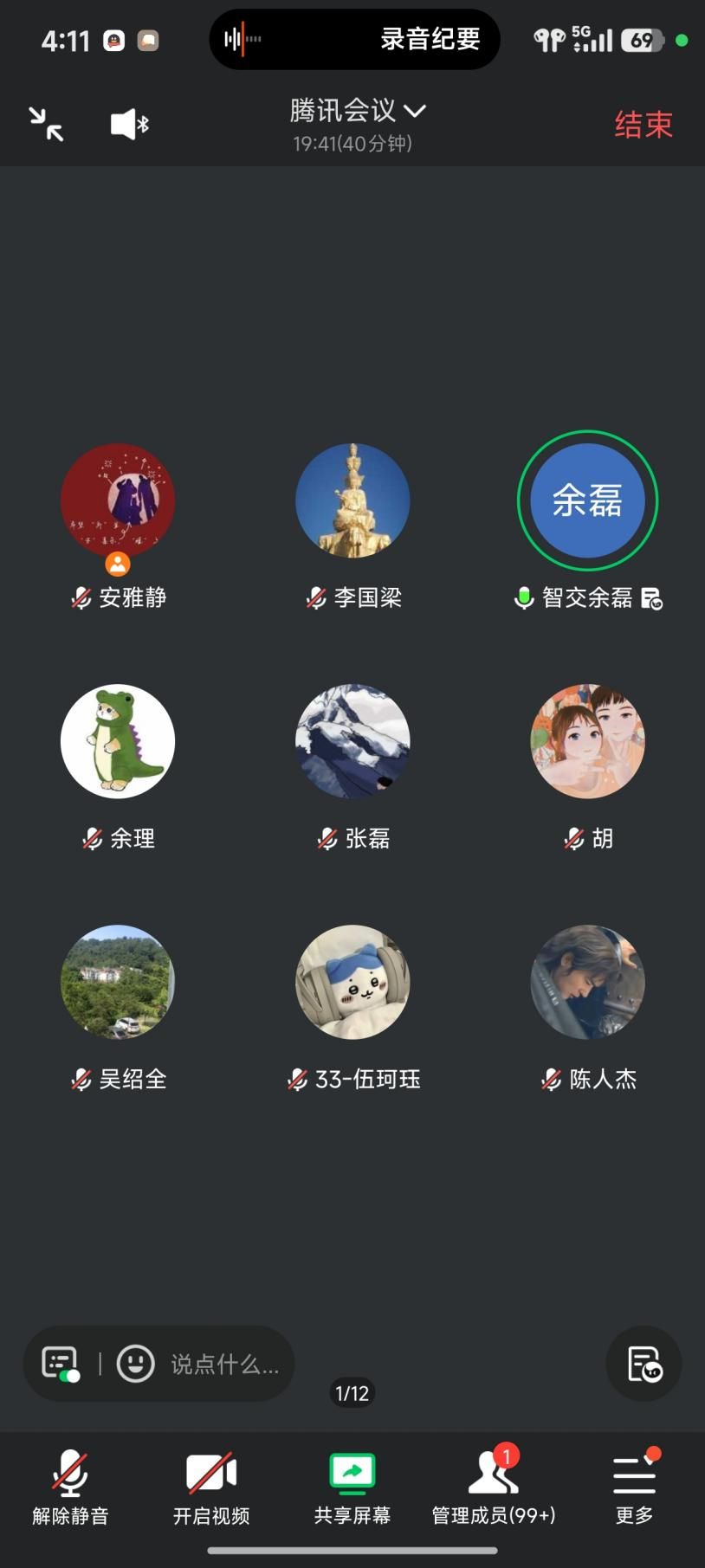Open the chat messages icon
Viewport: 705px width, 1568px height.
[x=61, y=1364]
